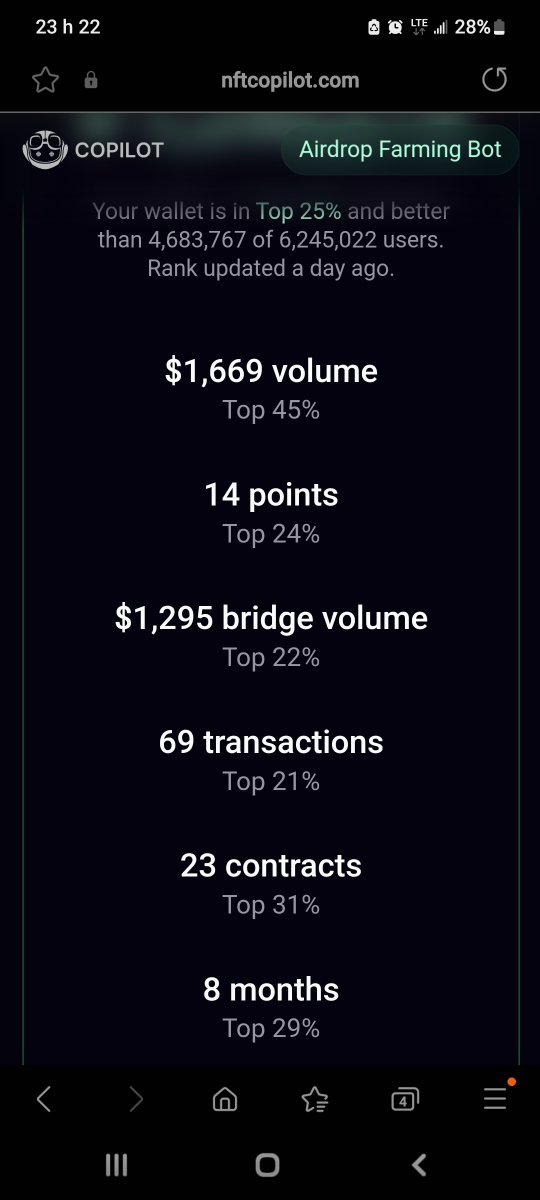
Task: Go back to the previous page
Action: click(43, 1100)
